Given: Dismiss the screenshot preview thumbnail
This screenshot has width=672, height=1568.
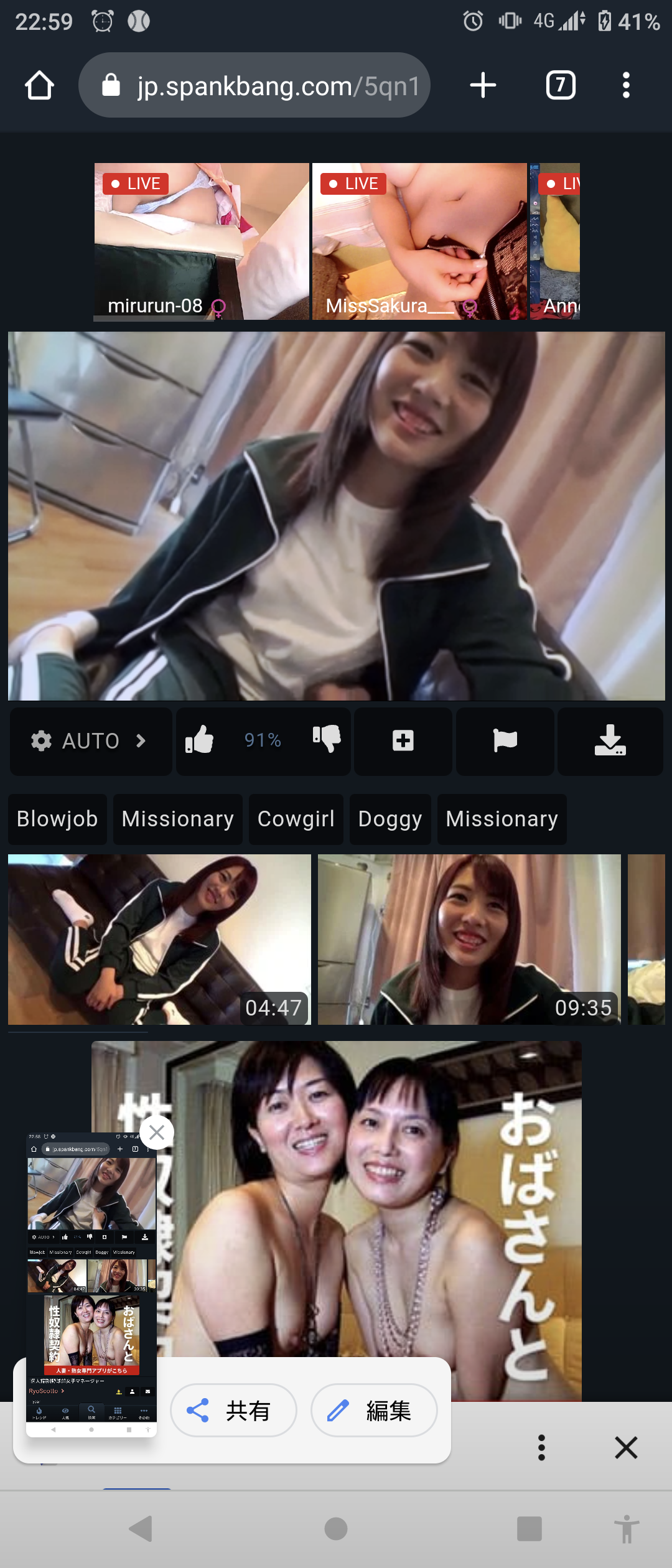Looking at the screenshot, I should click(157, 1132).
